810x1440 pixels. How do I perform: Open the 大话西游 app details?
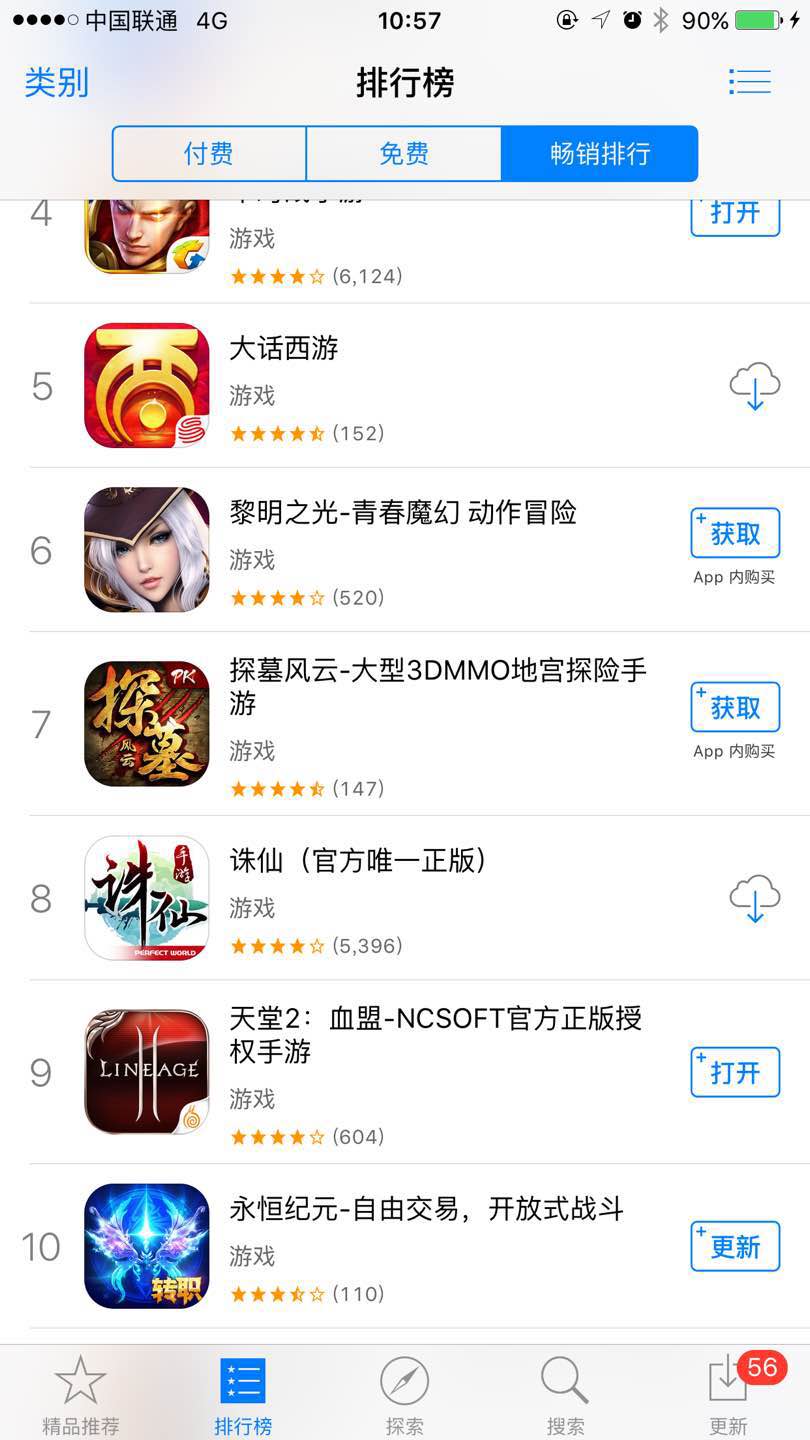click(284, 349)
